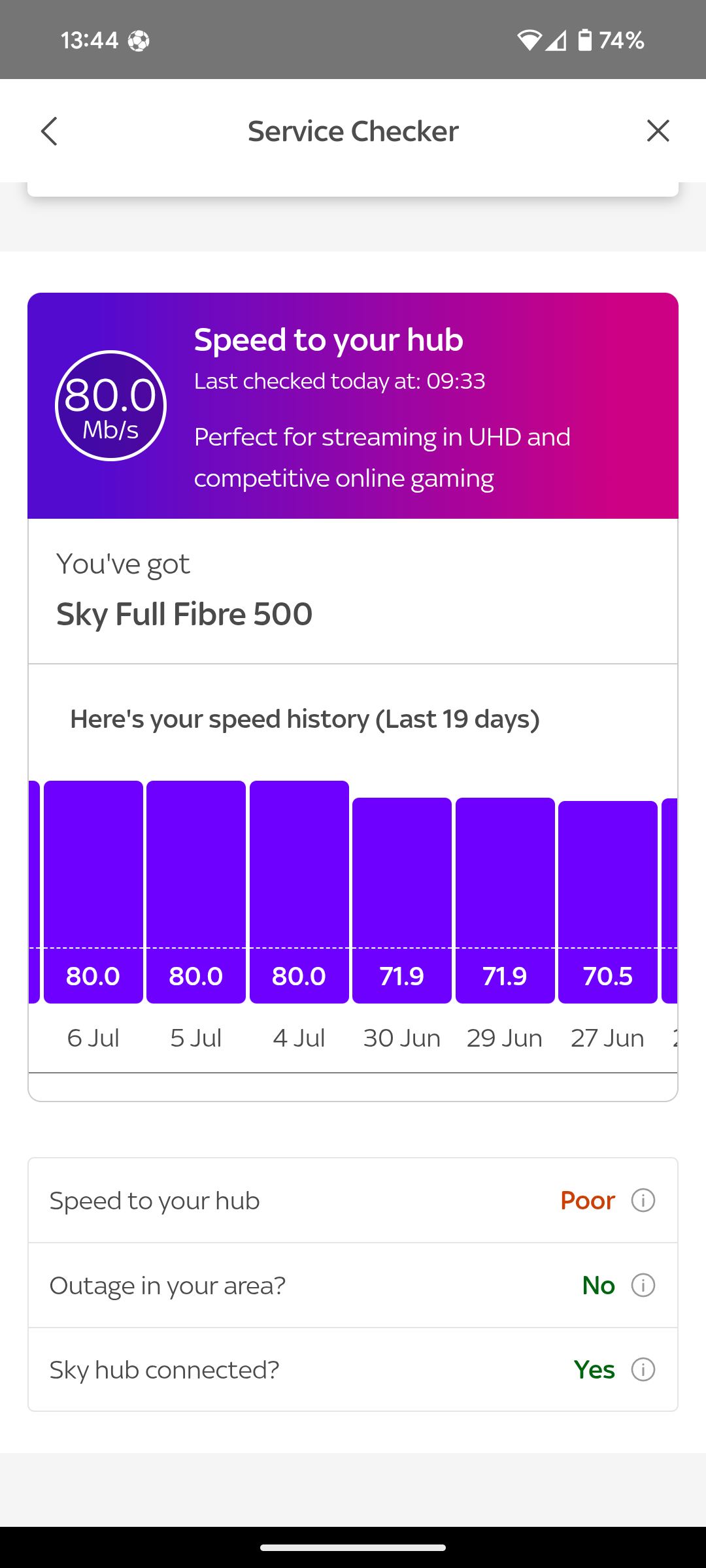Screen dimensions: 706x1568
Task: Open info about Outage in your area
Action: pos(643,1285)
